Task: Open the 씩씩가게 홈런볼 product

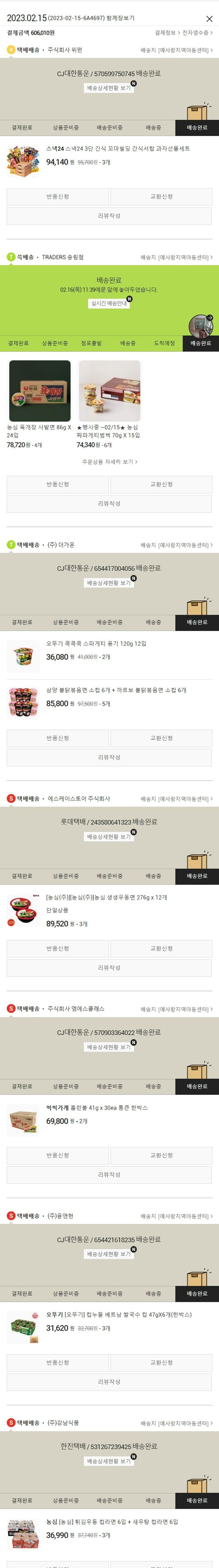Action: pyautogui.click(x=96, y=1108)
